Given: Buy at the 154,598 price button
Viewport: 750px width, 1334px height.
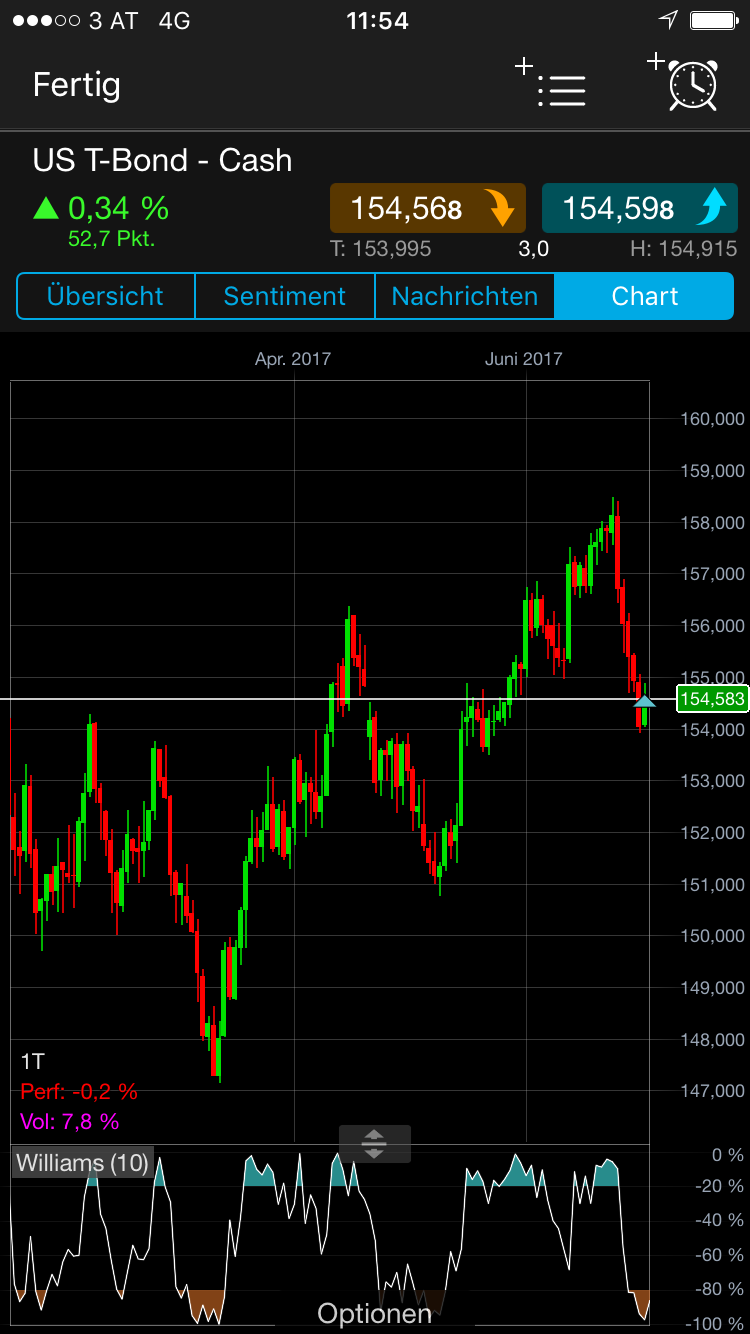Looking at the screenshot, I should pos(639,207).
